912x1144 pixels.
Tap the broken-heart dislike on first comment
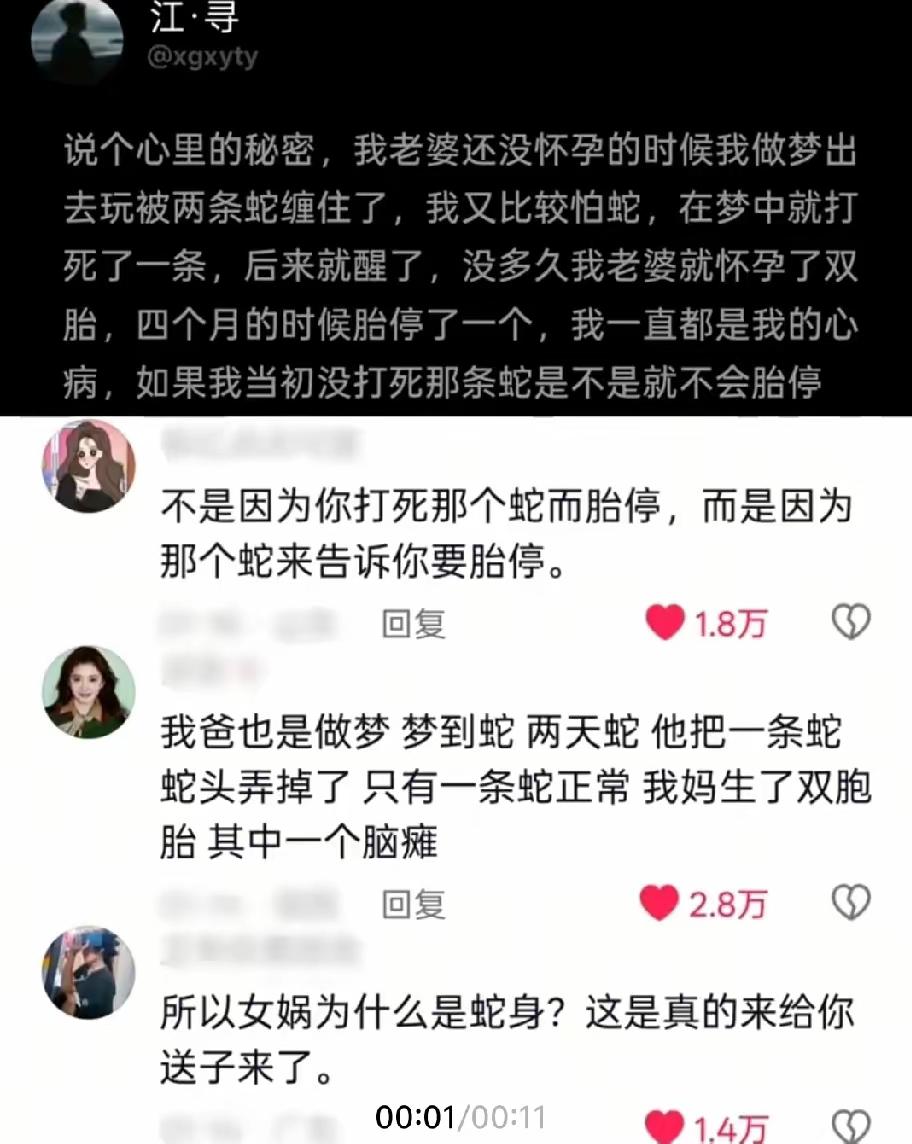click(851, 624)
